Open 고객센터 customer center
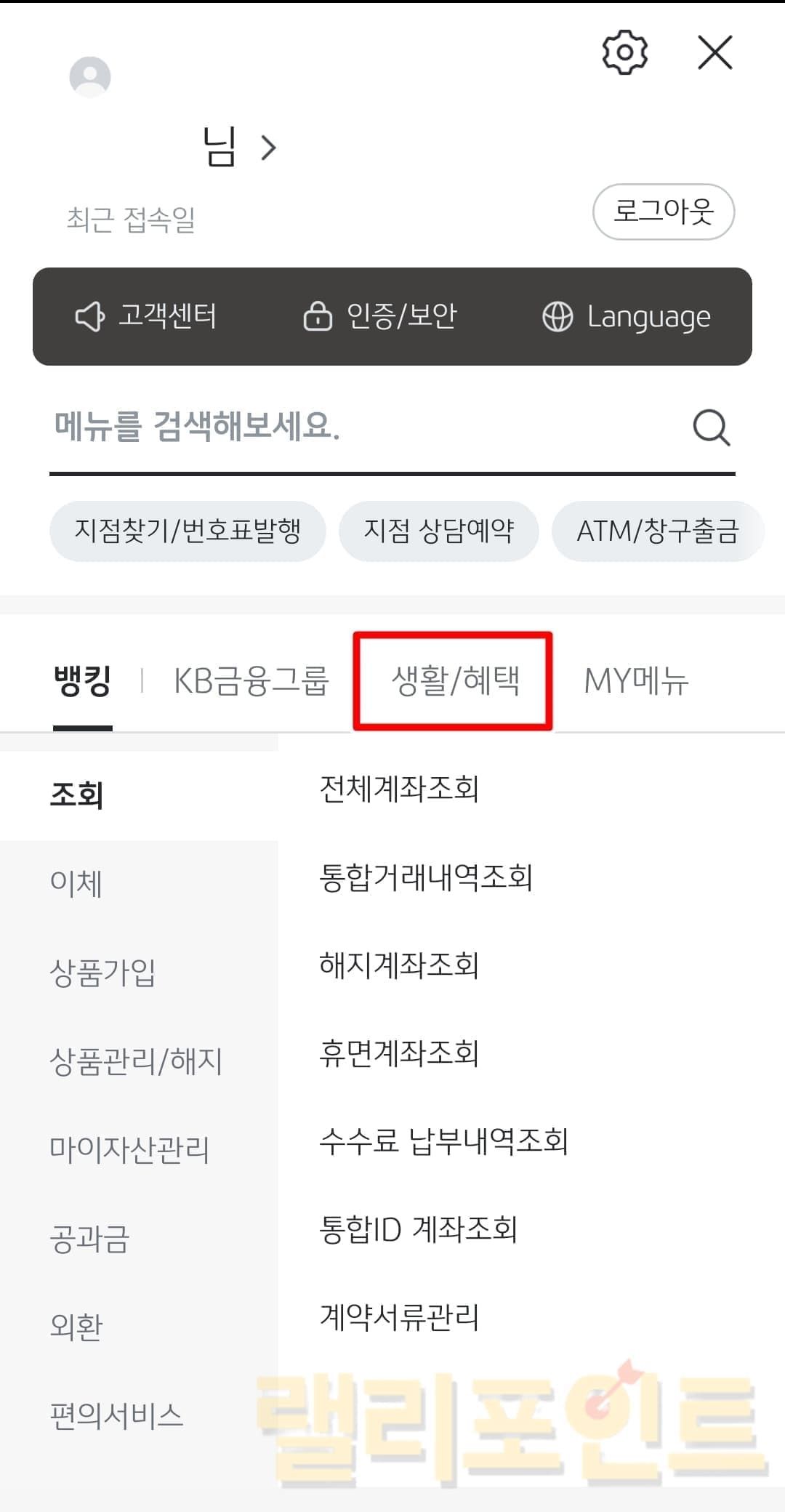The image size is (785, 1512). coord(146,316)
